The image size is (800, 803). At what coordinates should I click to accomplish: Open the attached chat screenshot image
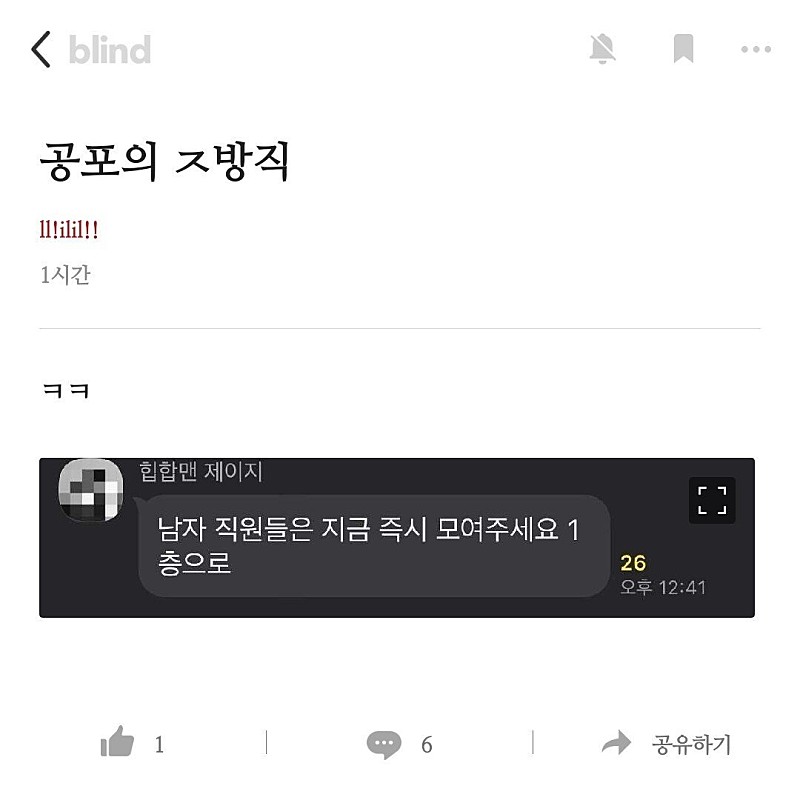point(396,538)
